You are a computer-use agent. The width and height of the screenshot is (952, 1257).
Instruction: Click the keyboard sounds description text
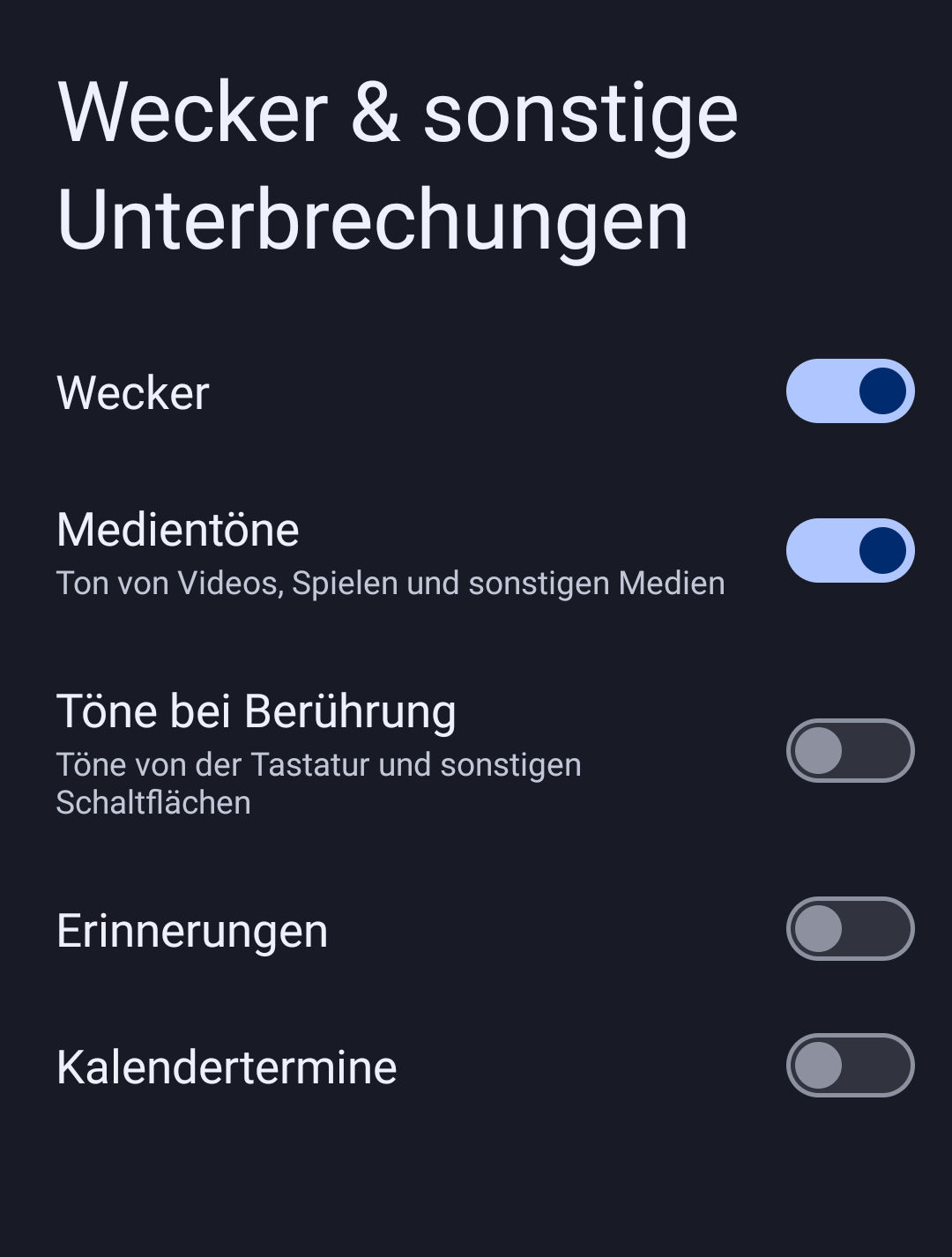[x=319, y=783]
